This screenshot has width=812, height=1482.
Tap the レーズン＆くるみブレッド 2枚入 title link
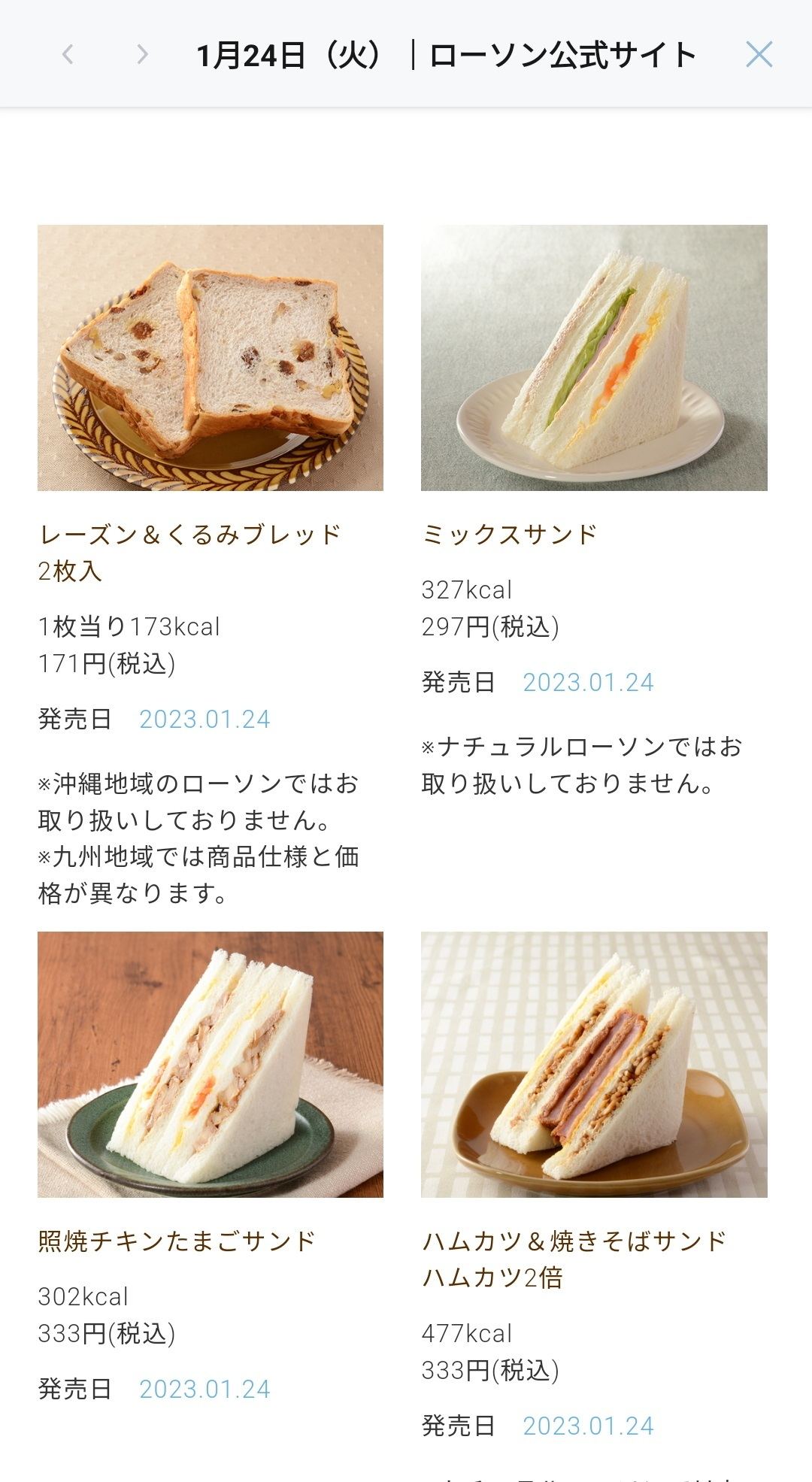coord(189,553)
